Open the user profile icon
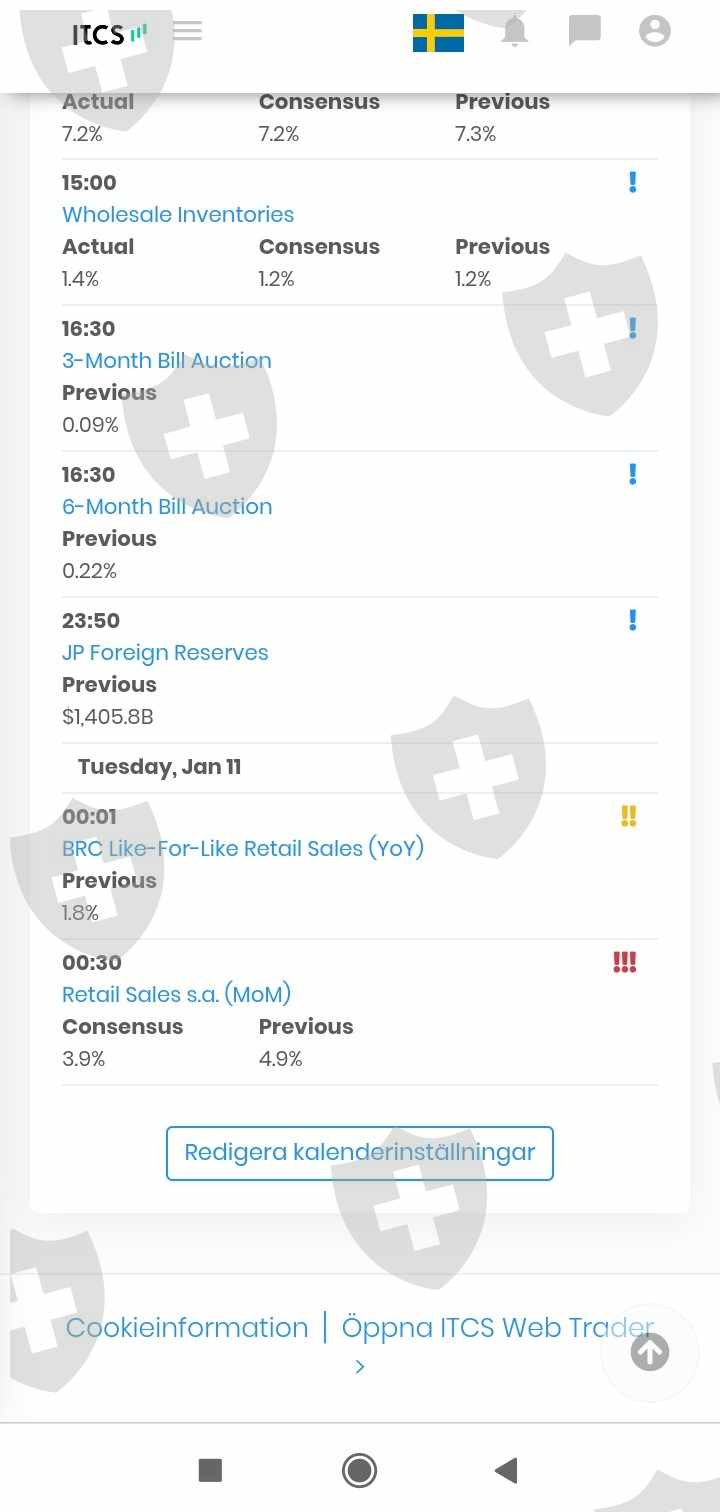Viewport: 720px width, 1512px height. pyautogui.click(x=655, y=31)
